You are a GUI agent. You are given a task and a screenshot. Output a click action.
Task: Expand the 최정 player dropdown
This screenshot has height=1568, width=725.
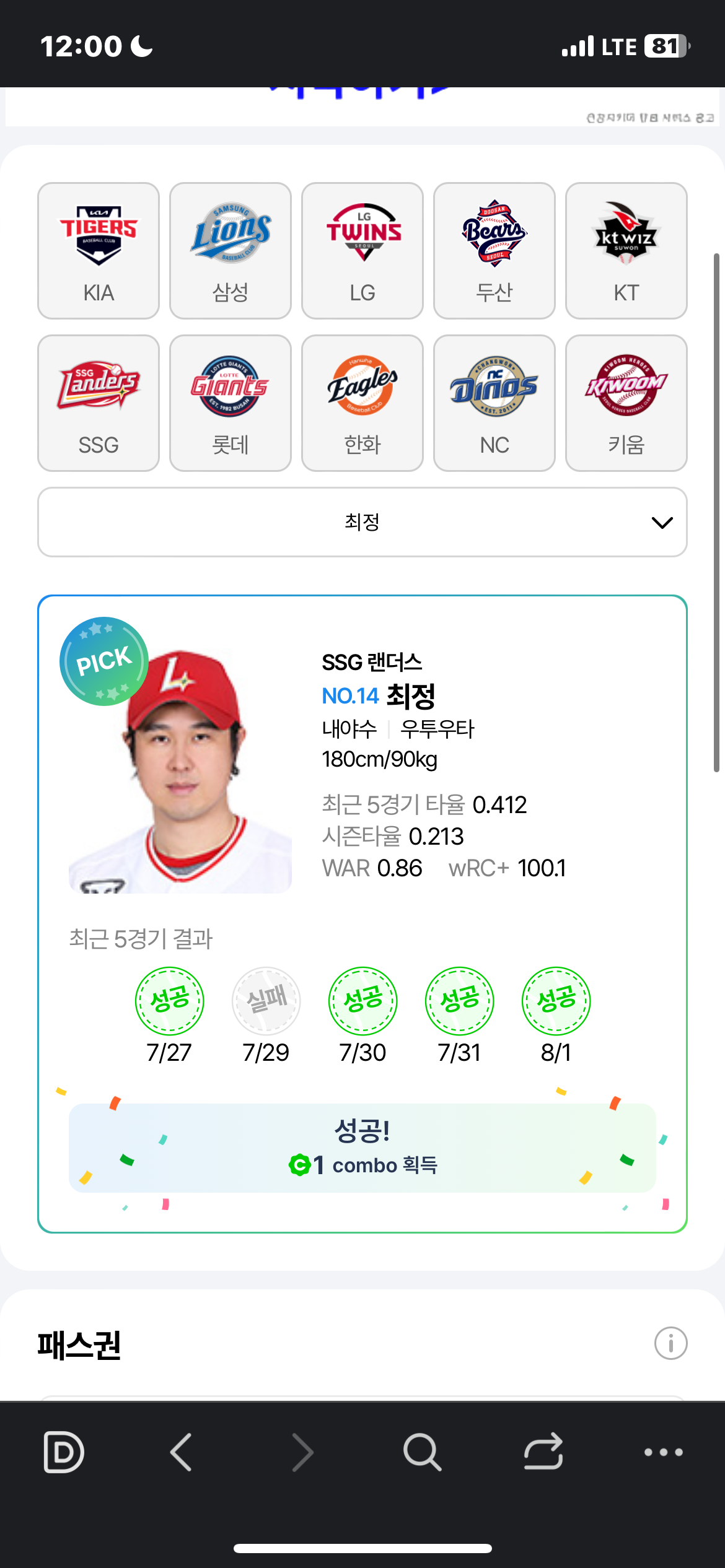click(x=362, y=522)
